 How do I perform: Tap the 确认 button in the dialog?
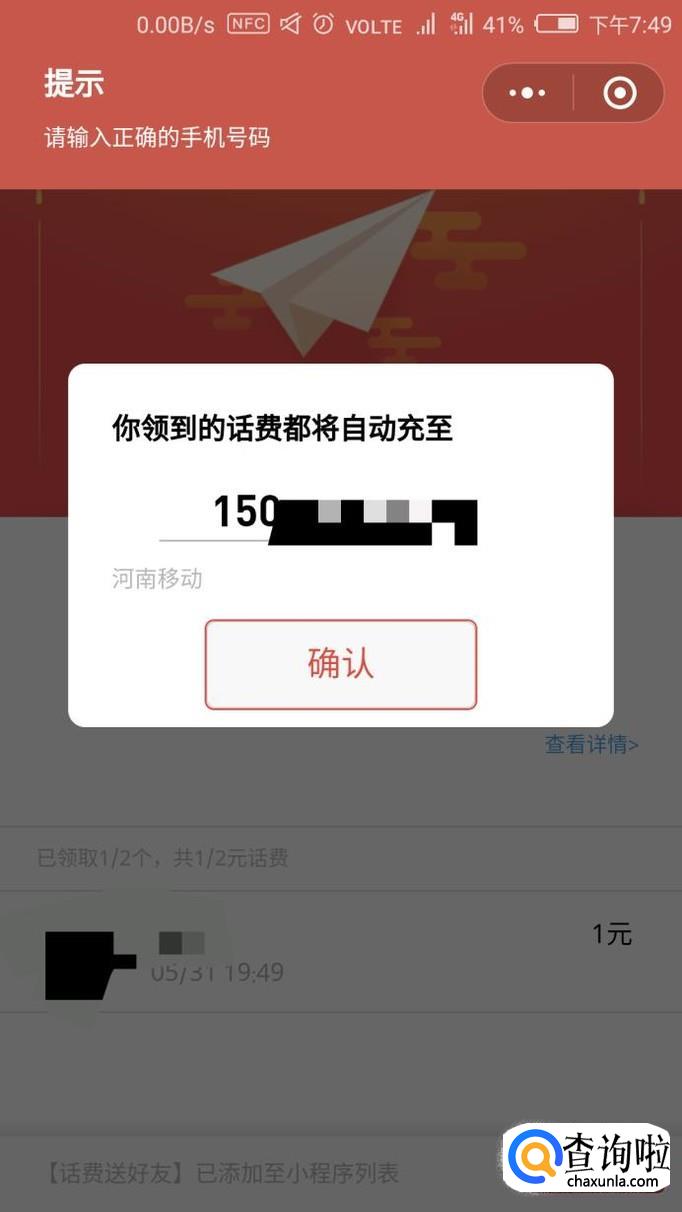340,664
